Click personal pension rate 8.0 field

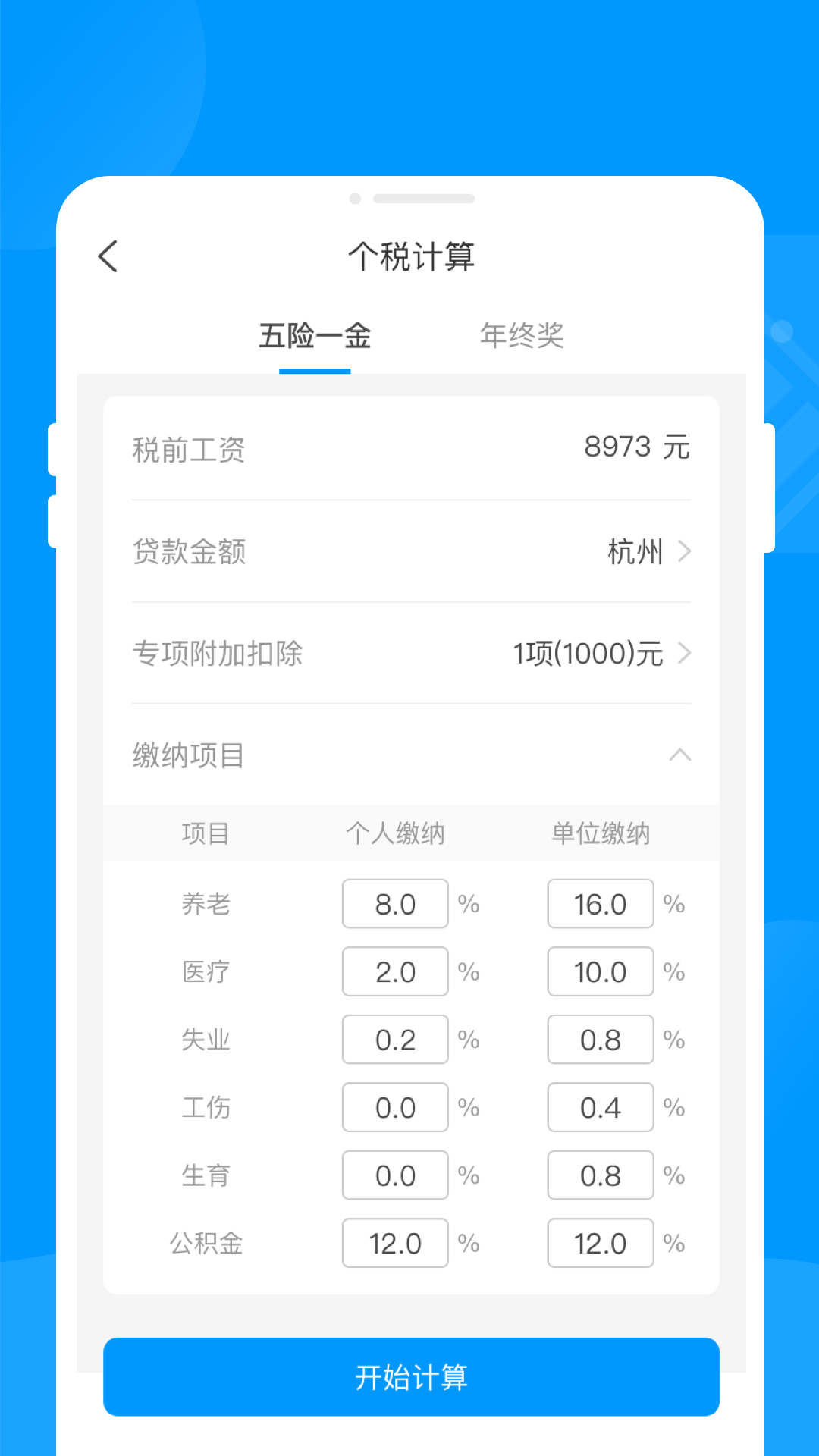pyautogui.click(x=395, y=903)
